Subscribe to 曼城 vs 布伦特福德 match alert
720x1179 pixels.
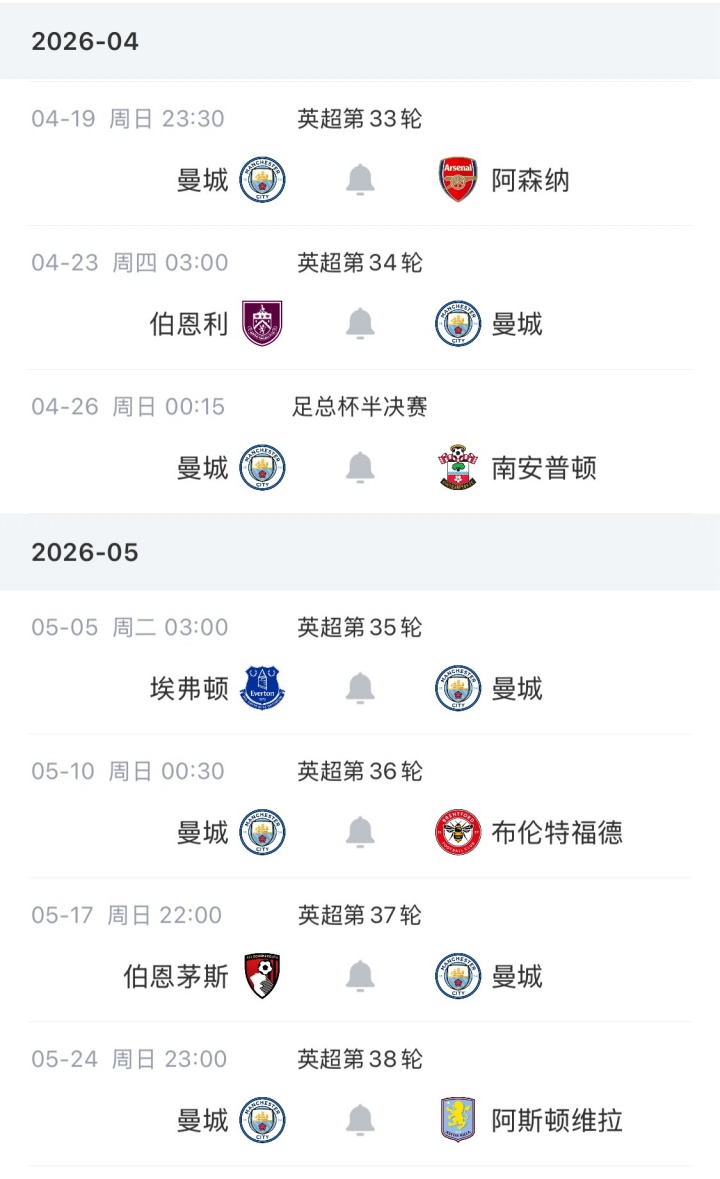tap(360, 832)
